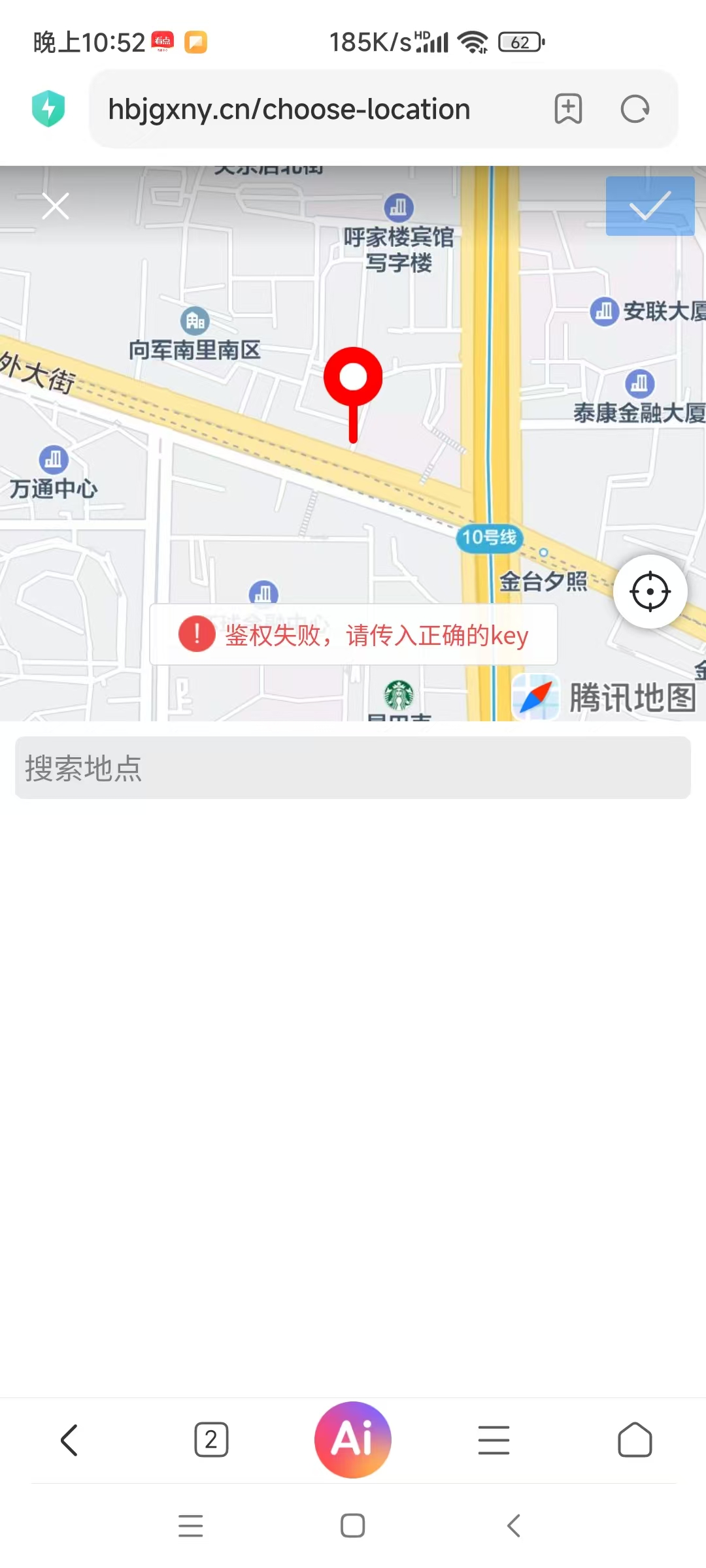Confirm the selected location with the checkmark
Image resolution: width=706 pixels, height=1568 pixels.
(650, 206)
